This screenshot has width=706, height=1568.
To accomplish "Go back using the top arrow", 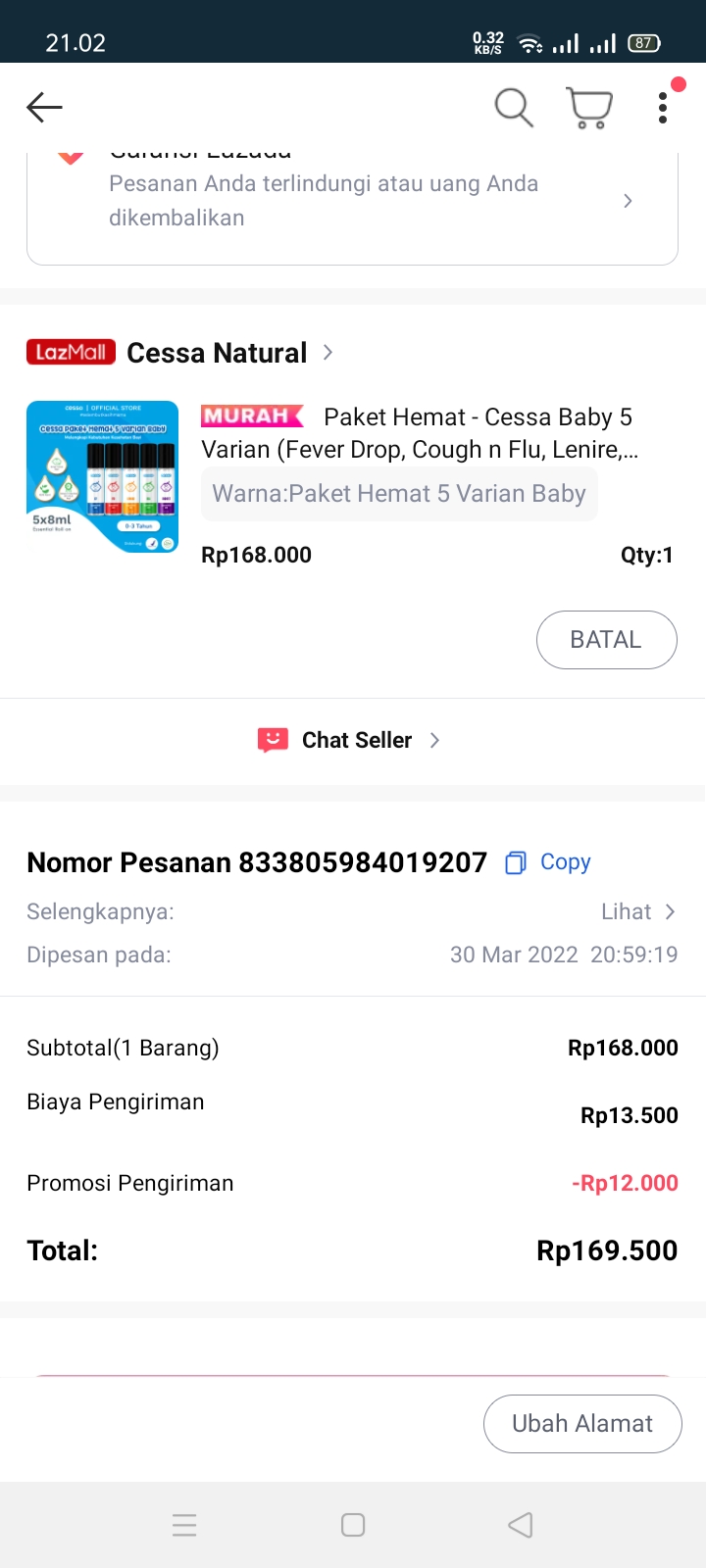I will coord(45,107).
